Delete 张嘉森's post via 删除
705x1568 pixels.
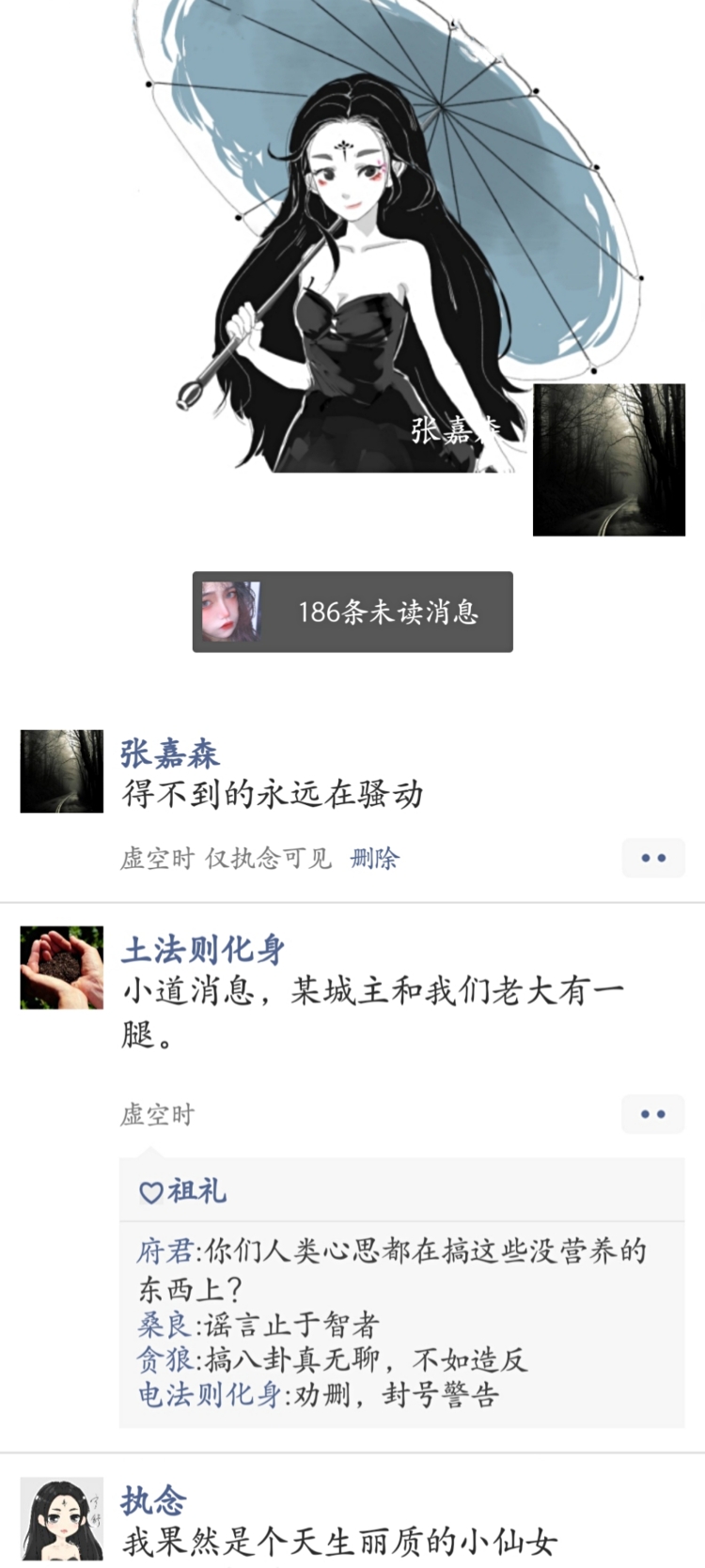[x=374, y=858]
